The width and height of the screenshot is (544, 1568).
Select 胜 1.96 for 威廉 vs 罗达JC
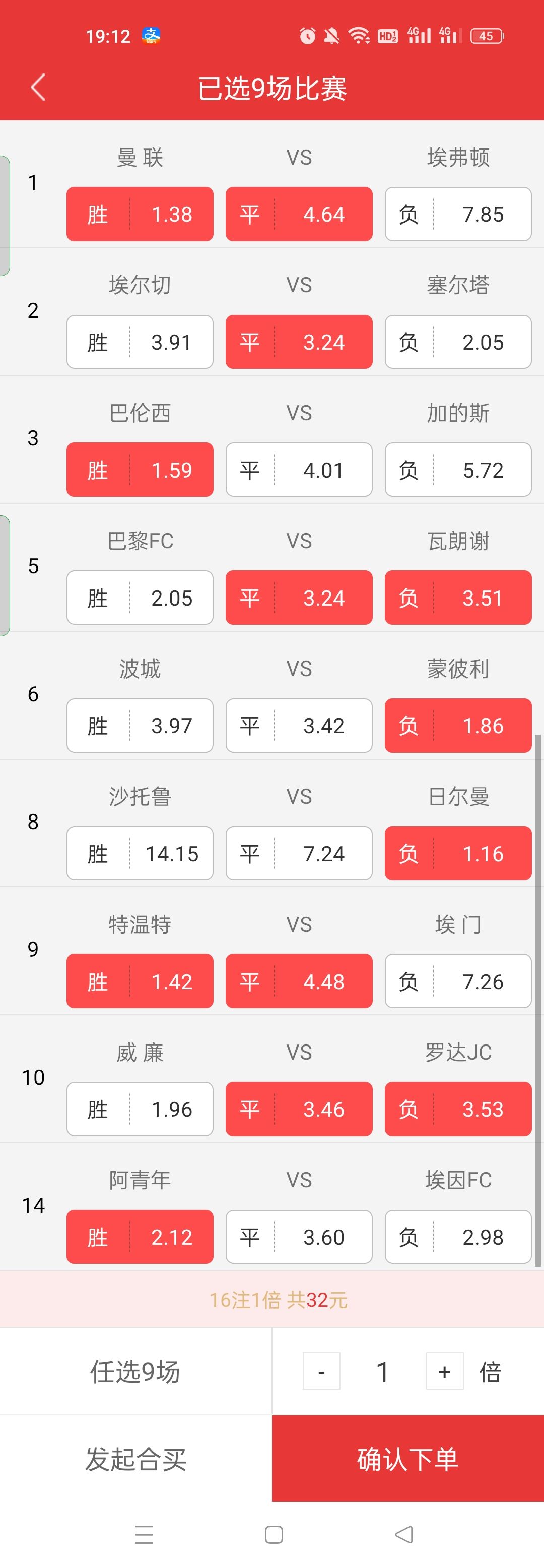coord(140,1109)
